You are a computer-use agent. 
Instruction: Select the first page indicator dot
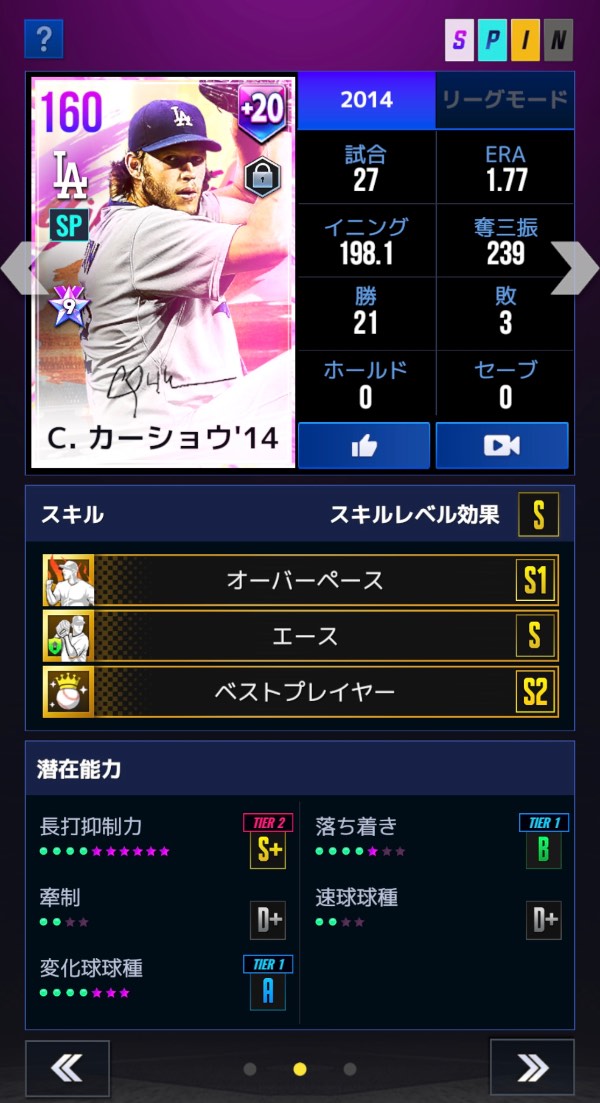coord(250,1069)
